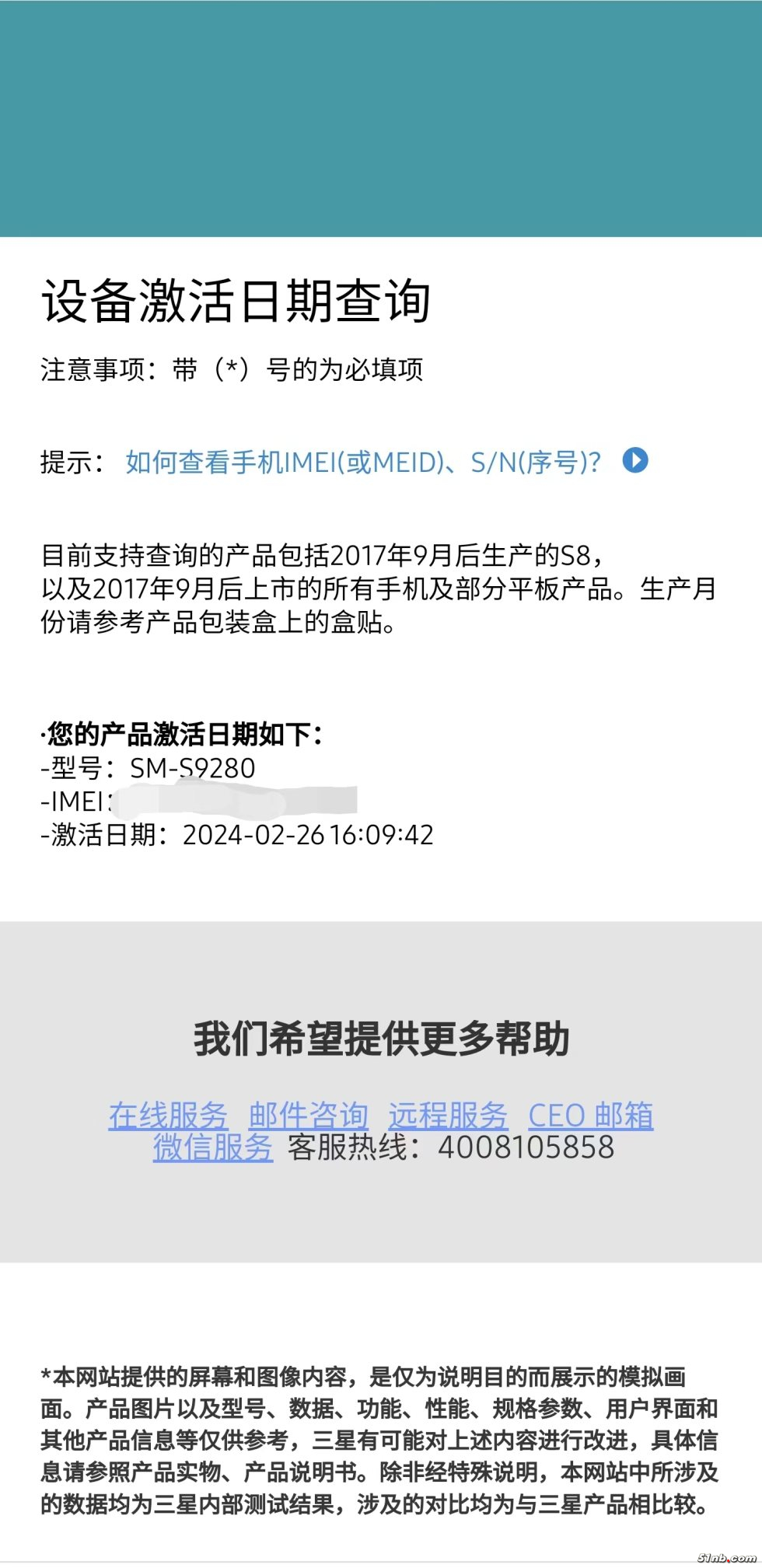Screen dimensions: 762x1568
Task: Tap the blue arrow icon beside the hint
Action: (x=635, y=460)
